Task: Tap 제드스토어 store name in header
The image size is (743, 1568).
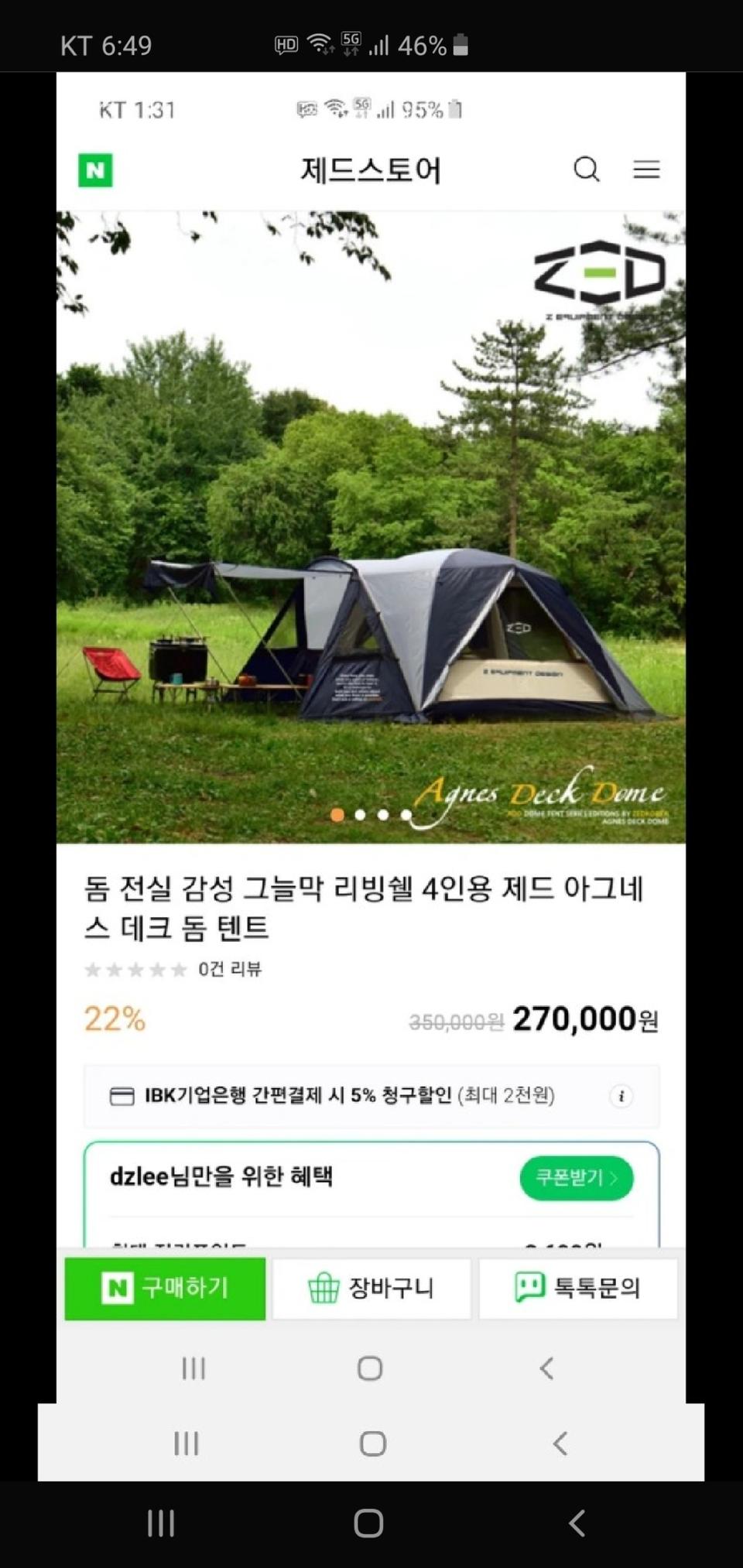Action: coord(371,169)
